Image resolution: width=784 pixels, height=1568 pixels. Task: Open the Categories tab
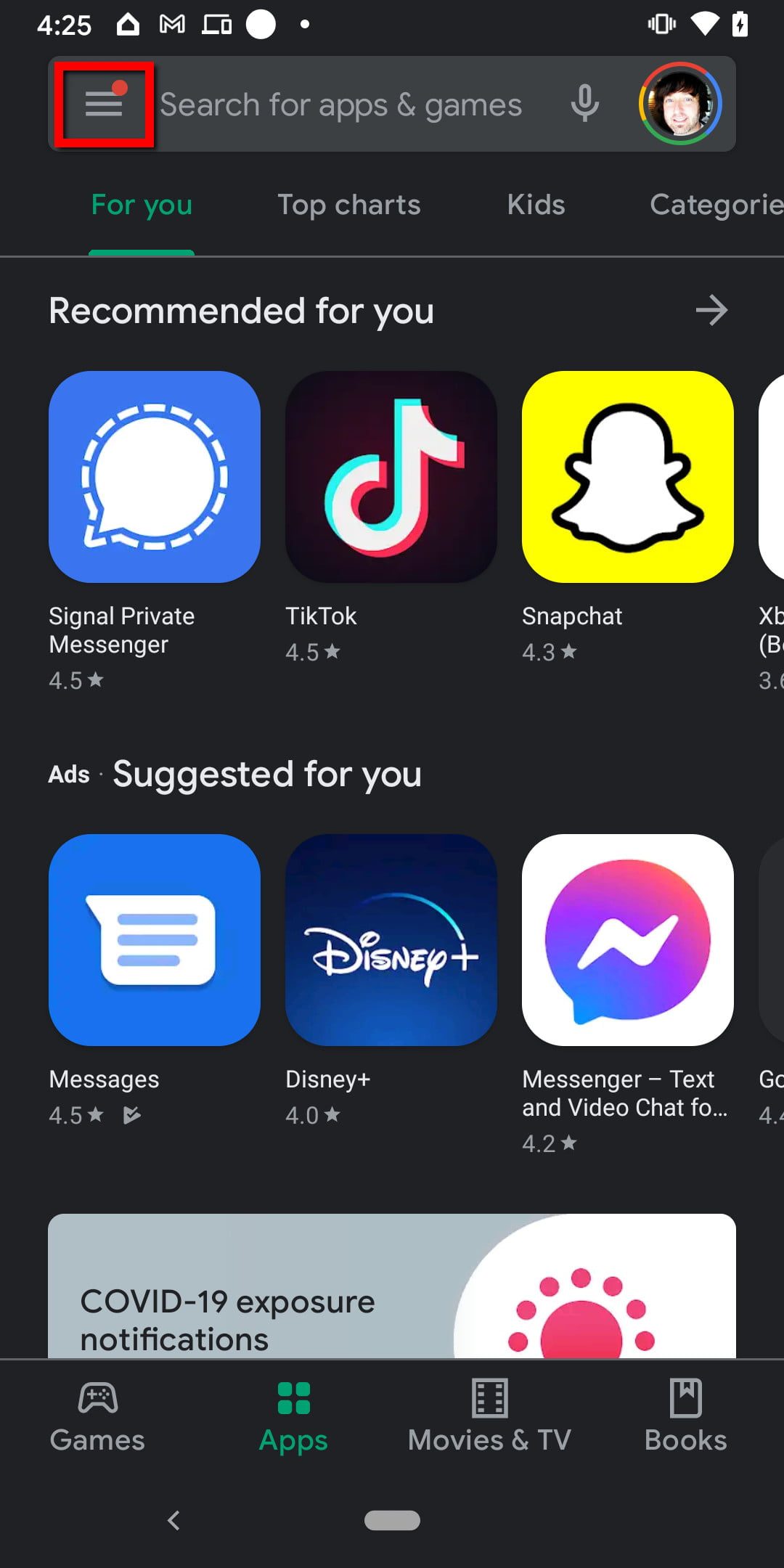pyautogui.click(x=715, y=205)
